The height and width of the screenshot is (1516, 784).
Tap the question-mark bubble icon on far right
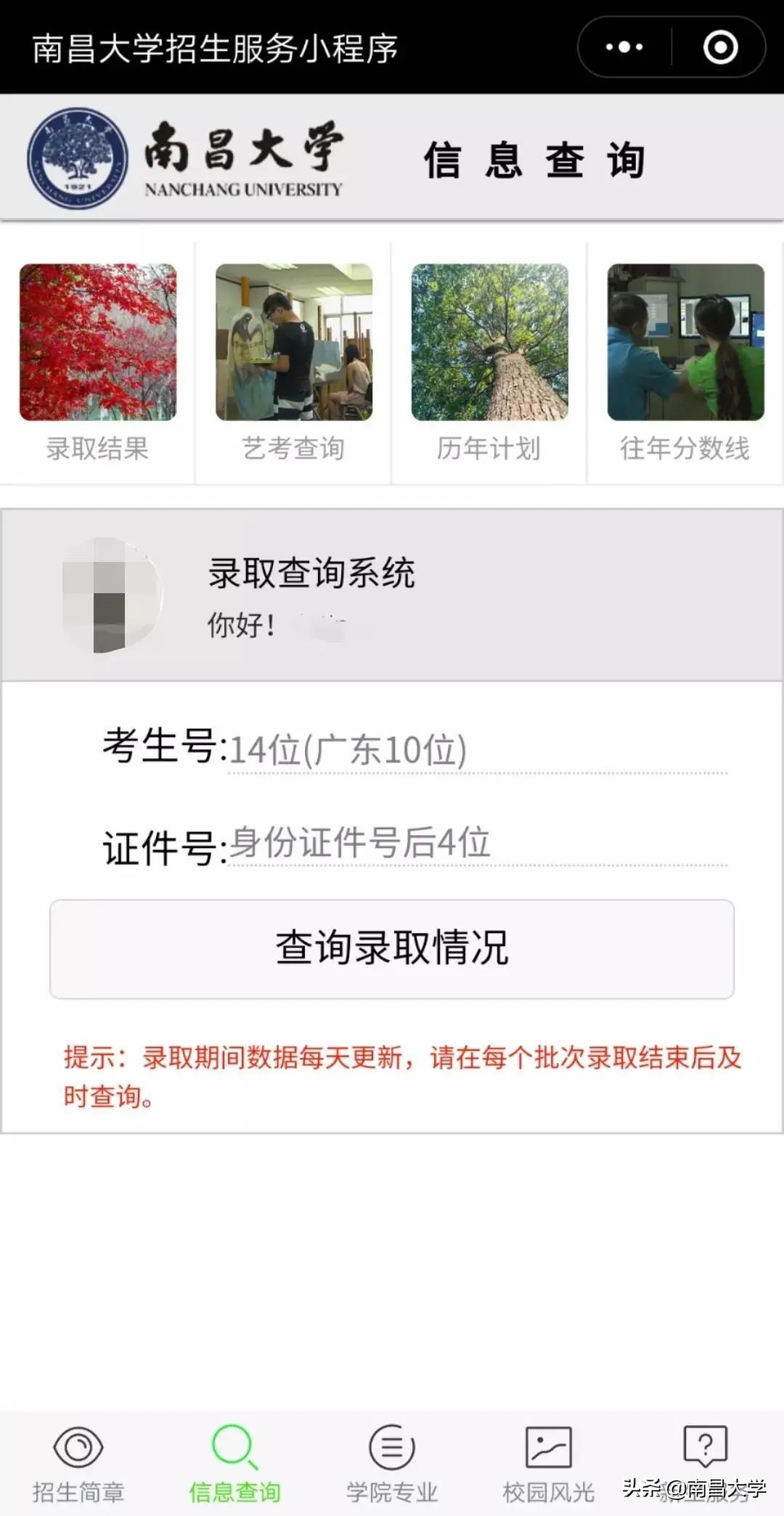(703, 1447)
